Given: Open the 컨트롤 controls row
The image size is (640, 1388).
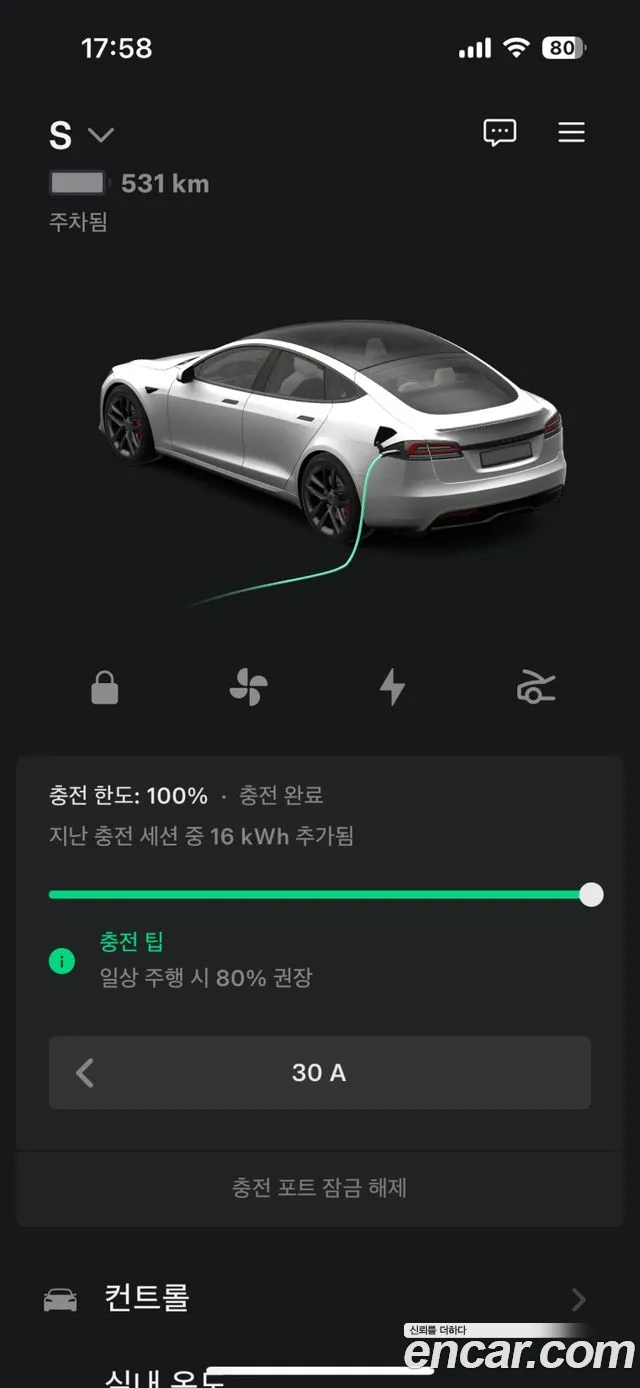Looking at the screenshot, I should 319,1298.
